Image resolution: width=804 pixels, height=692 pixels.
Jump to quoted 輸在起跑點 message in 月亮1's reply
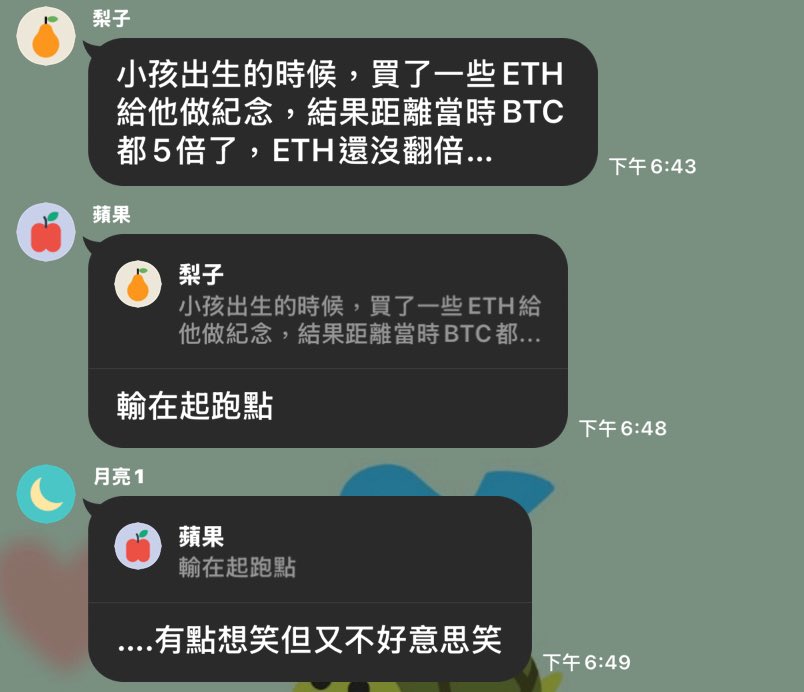[310, 551]
